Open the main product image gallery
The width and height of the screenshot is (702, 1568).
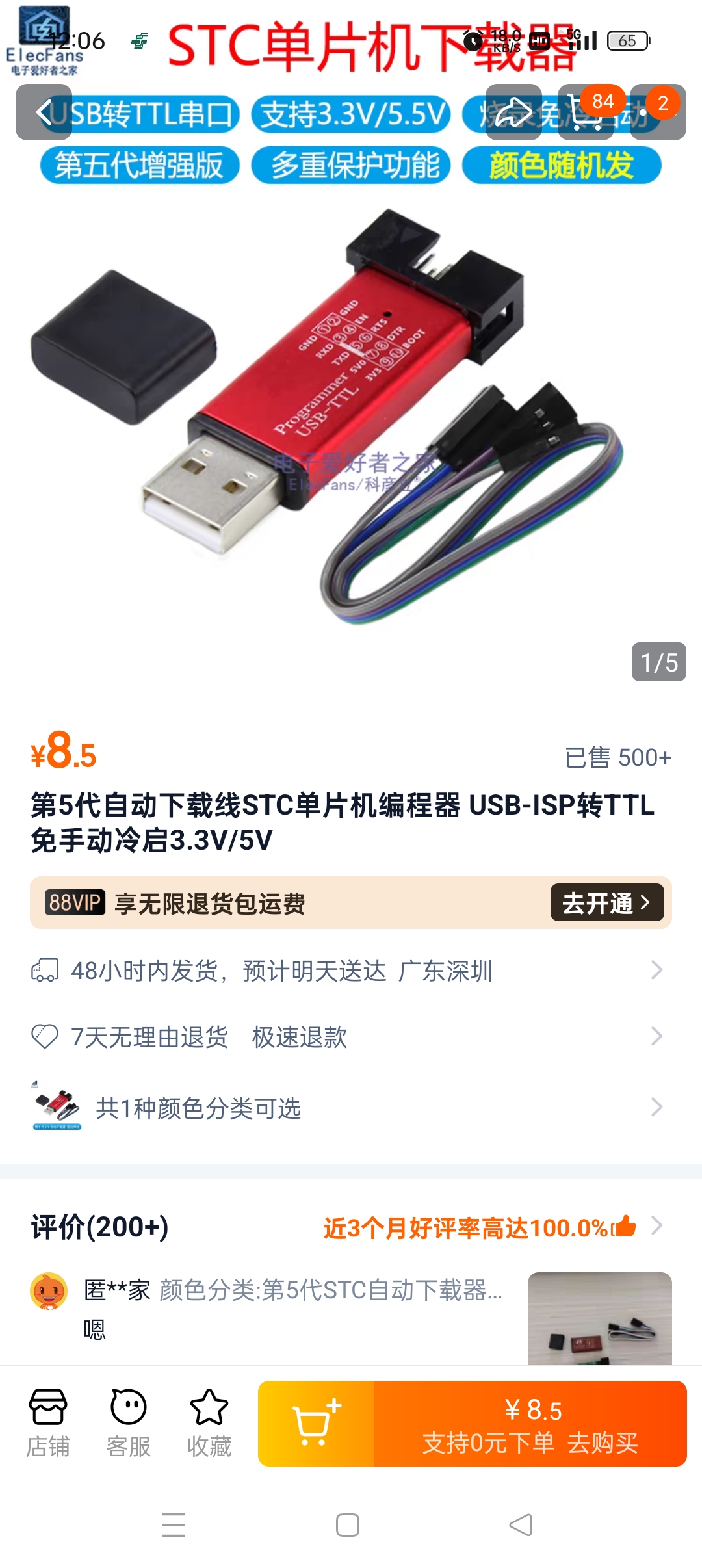[351, 416]
